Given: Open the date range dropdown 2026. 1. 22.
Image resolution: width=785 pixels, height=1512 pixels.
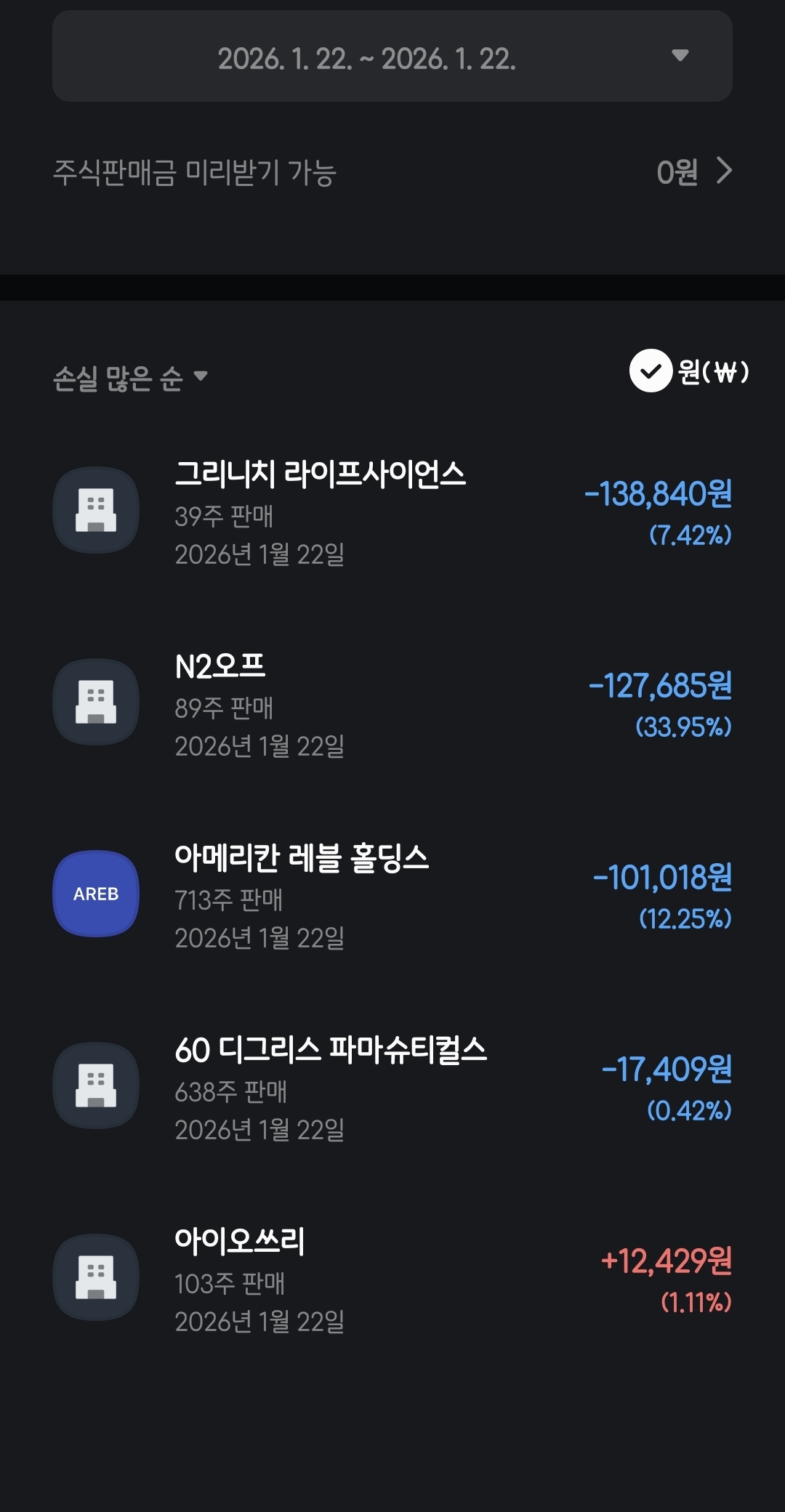Looking at the screenshot, I should [392, 57].
